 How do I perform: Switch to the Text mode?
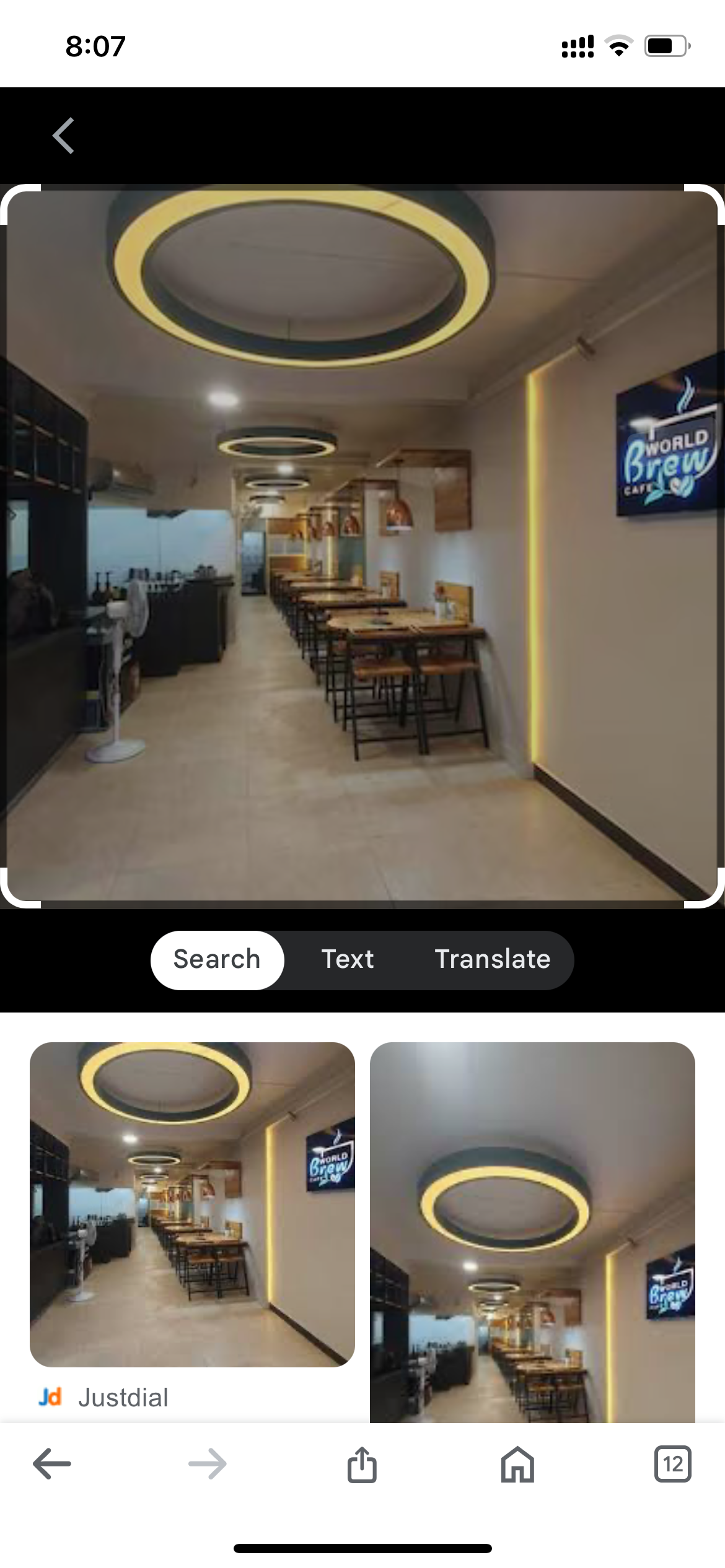click(x=348, y=959)
